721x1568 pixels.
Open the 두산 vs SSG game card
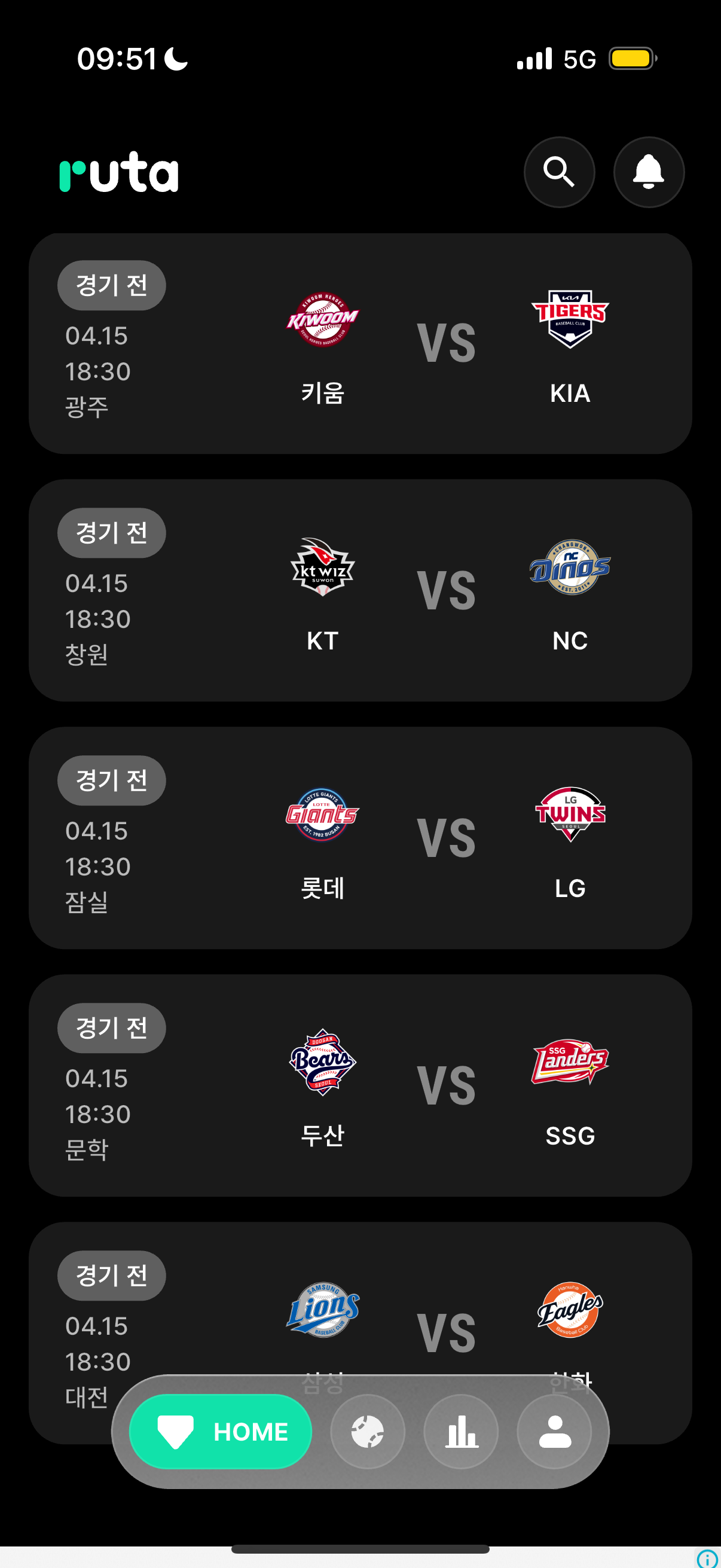click(x=360, y=1085)
